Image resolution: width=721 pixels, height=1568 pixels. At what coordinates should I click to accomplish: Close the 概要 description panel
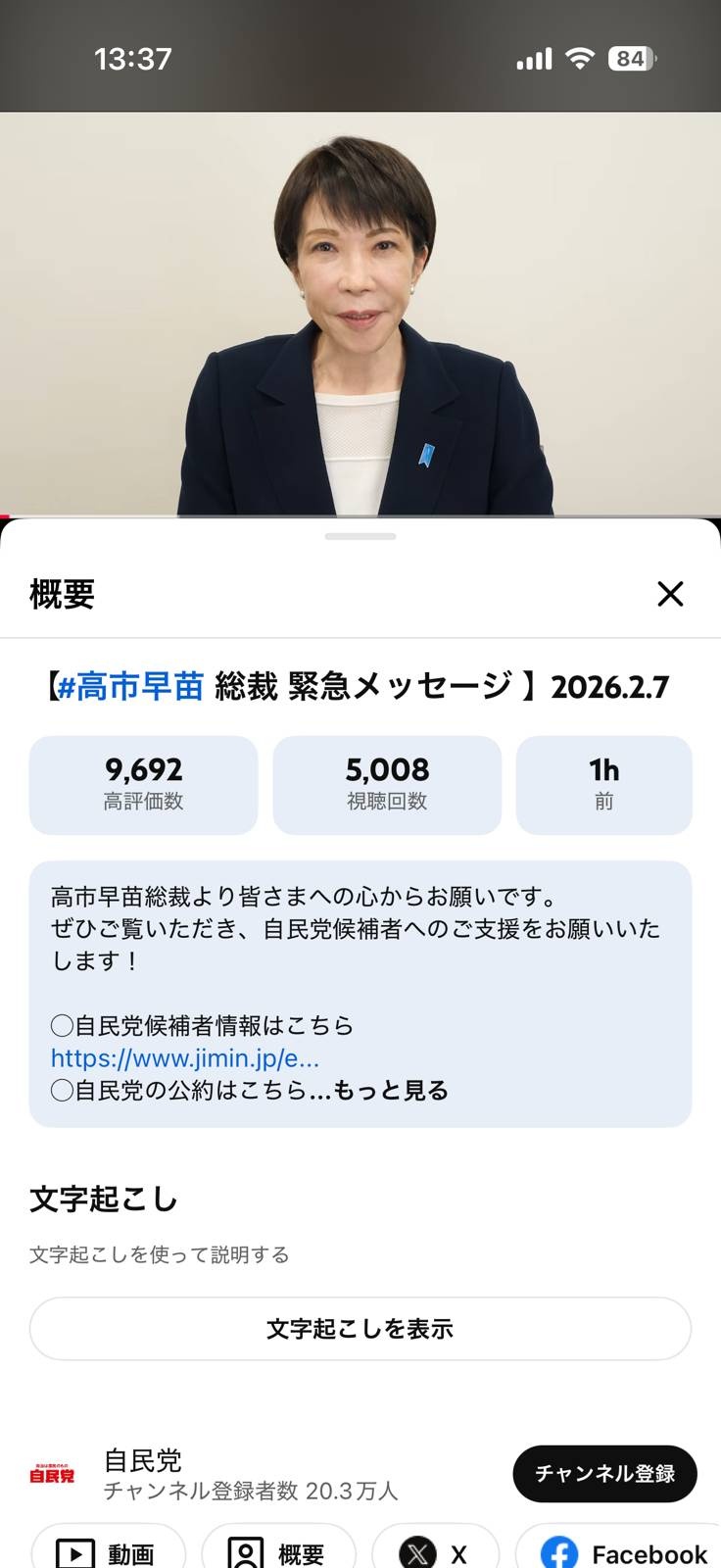[x=670, y=594]
